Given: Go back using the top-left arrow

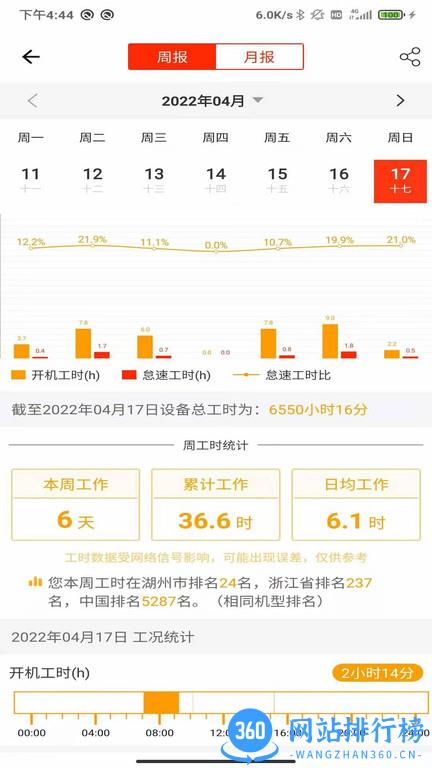Looking at the screenshot, I should [x=30, y=57].
